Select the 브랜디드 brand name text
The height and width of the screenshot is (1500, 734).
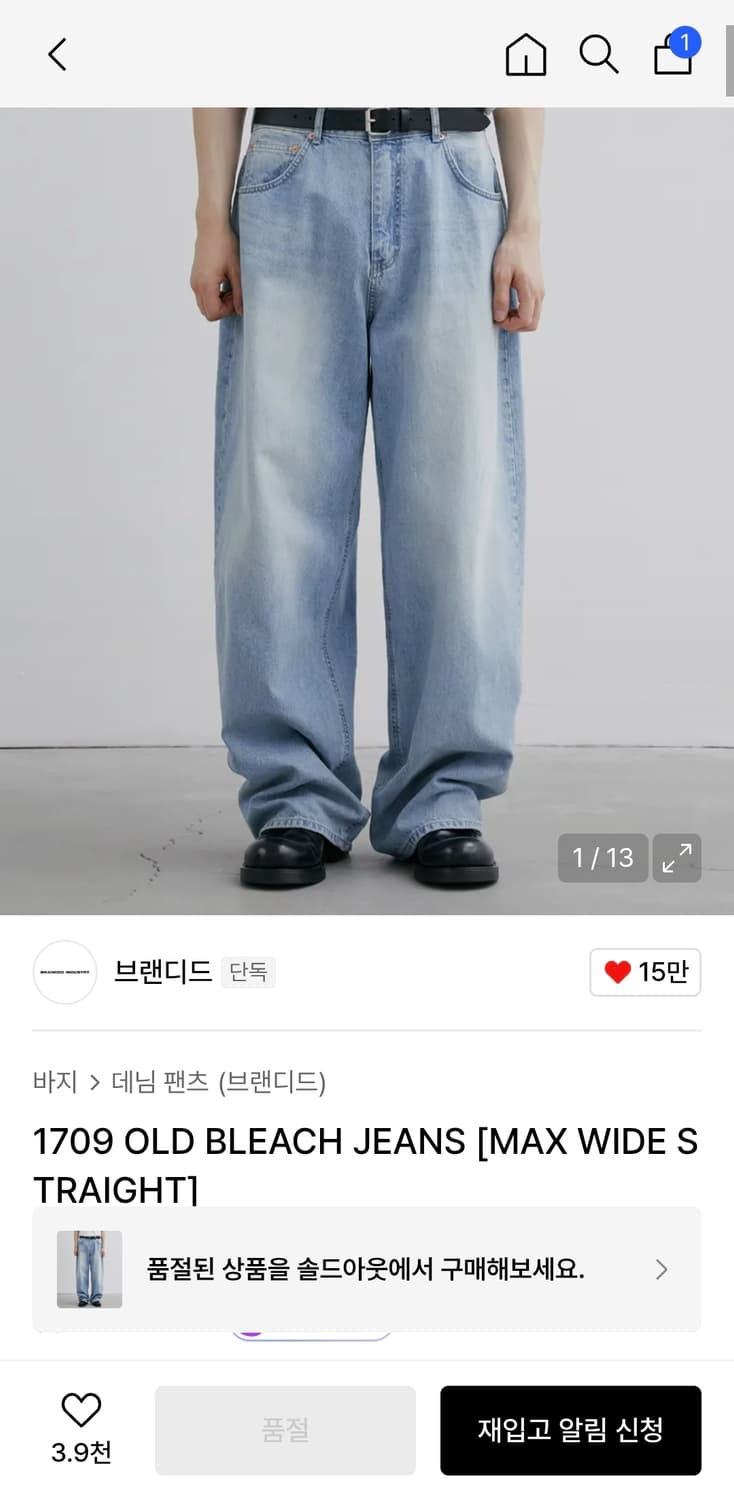pyautogui.click(x=161, y=972)
